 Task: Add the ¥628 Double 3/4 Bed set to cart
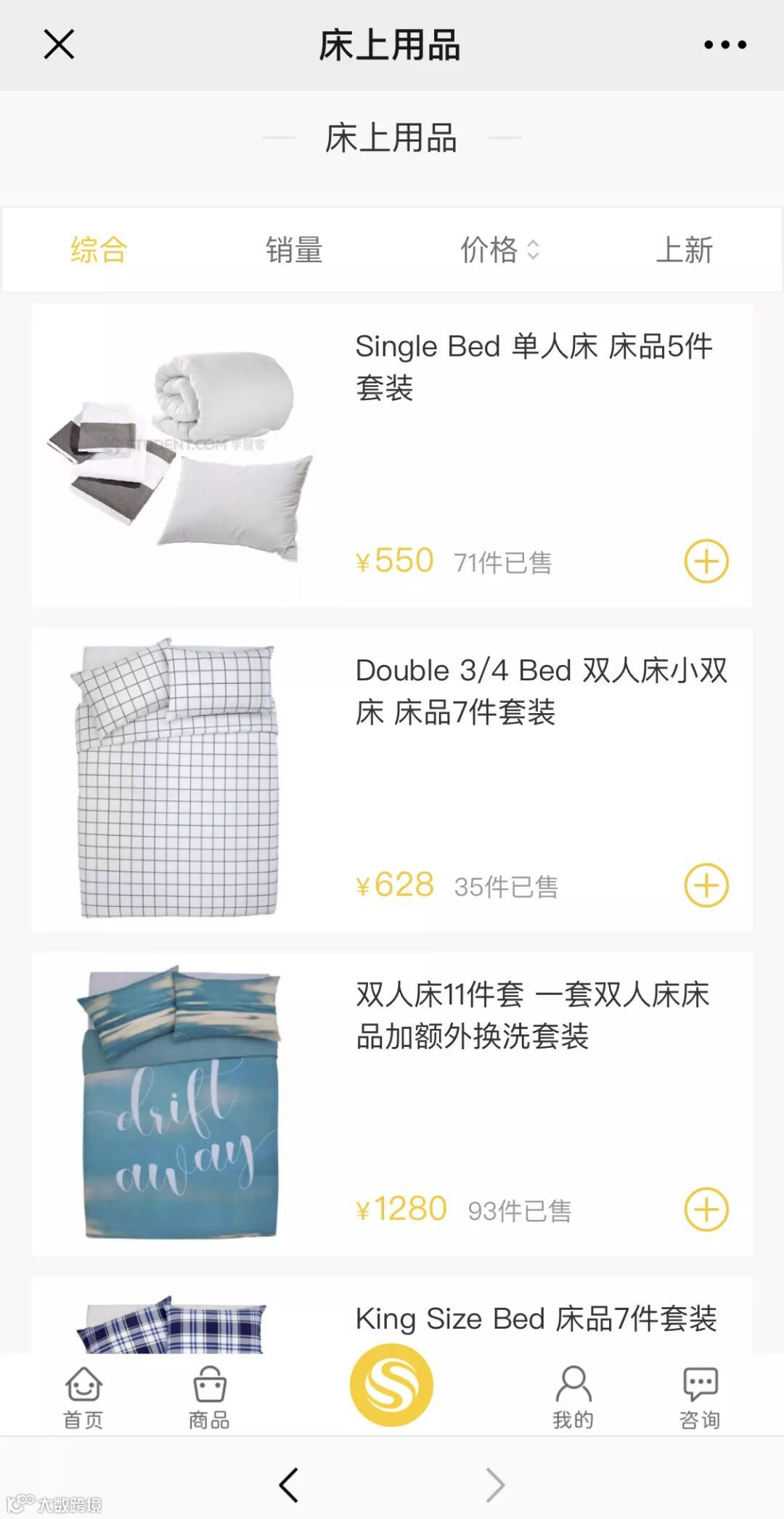pos(706,885)
